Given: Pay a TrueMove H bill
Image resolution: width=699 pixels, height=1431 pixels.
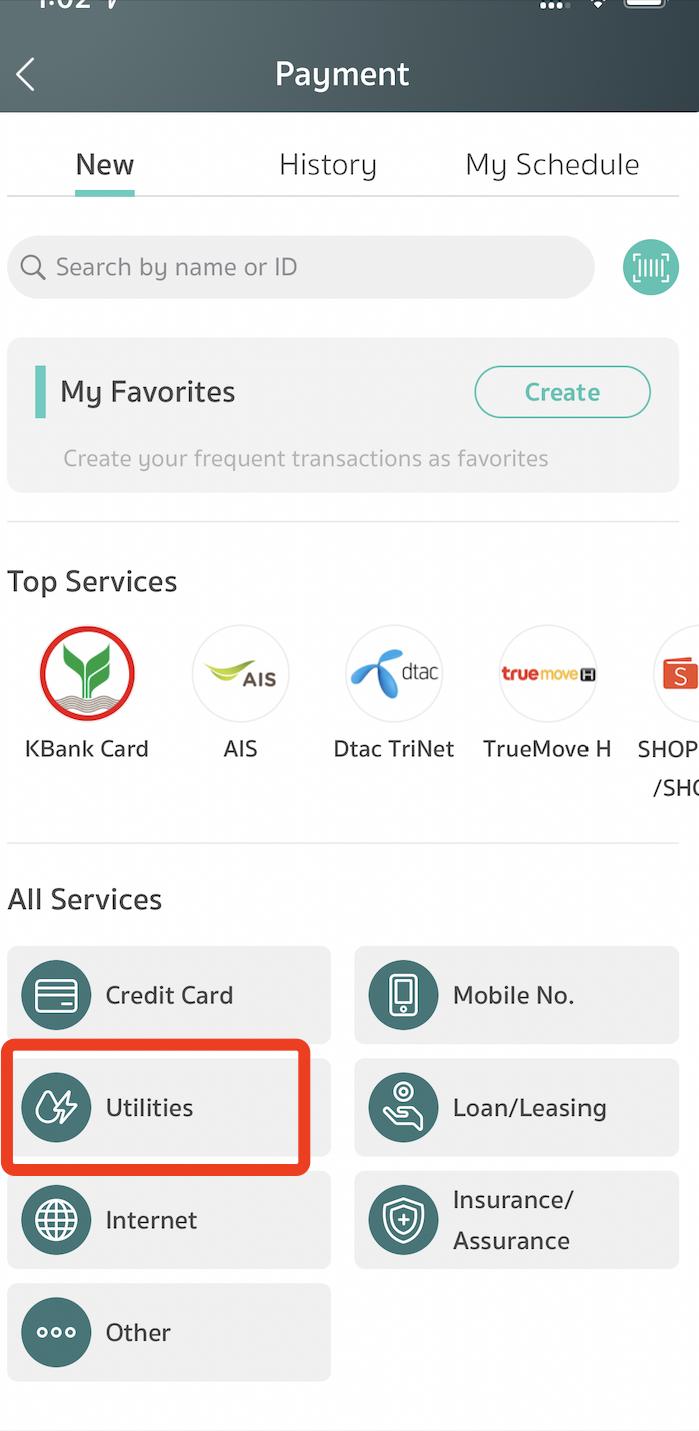Looking at the screenshot, I should pos(547,692).
